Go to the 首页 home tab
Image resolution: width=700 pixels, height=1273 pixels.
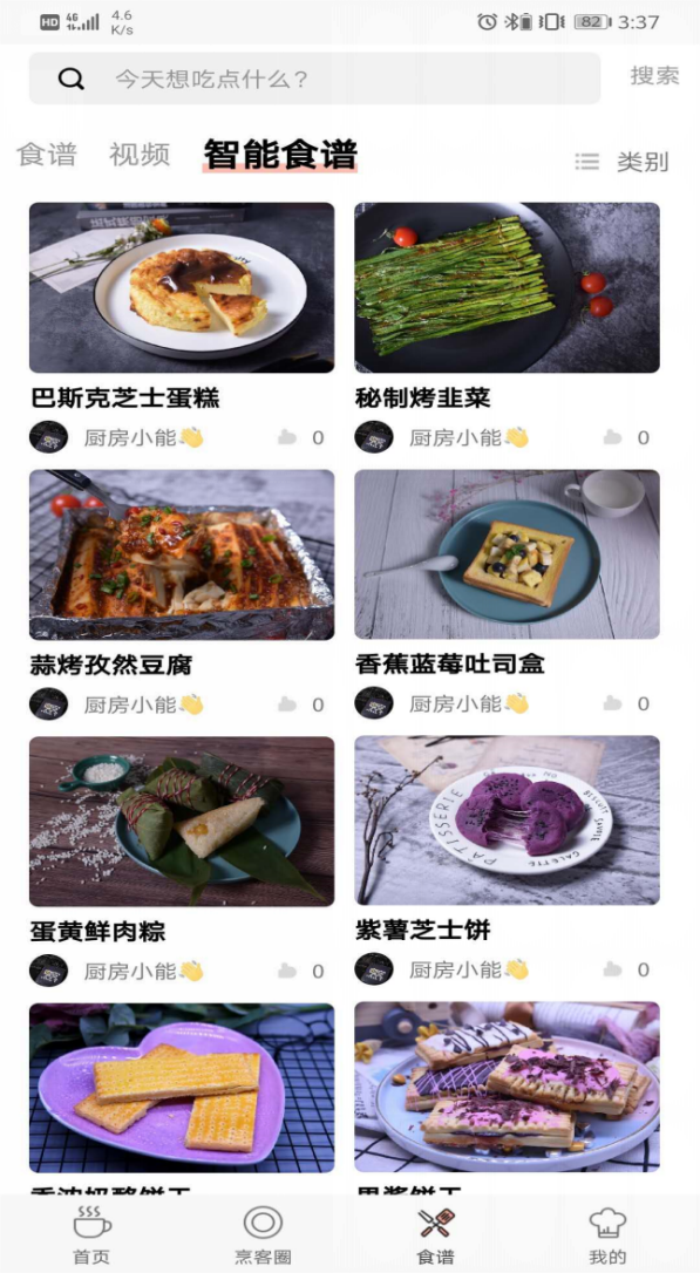click(92, 1235)
